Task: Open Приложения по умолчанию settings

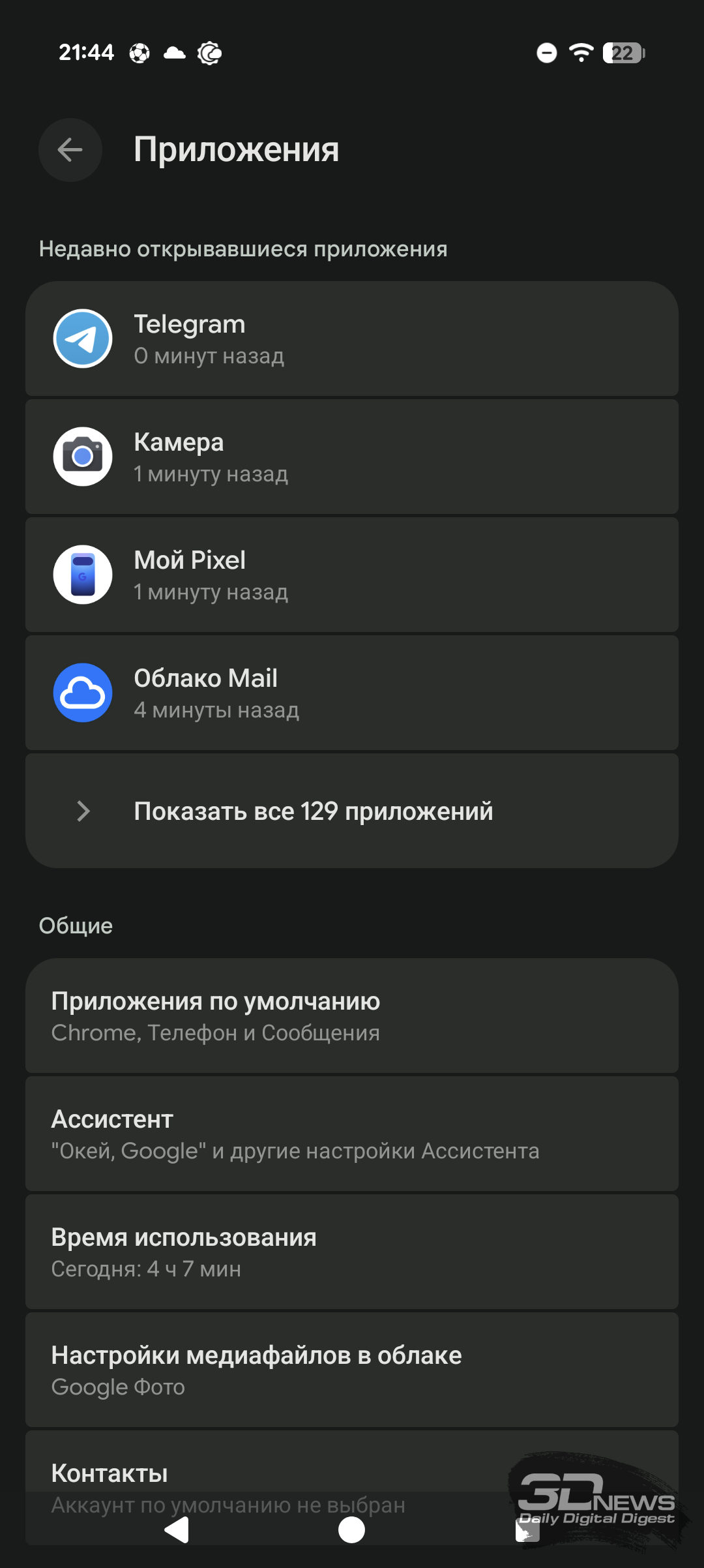Action: (x=352, y=1016)
